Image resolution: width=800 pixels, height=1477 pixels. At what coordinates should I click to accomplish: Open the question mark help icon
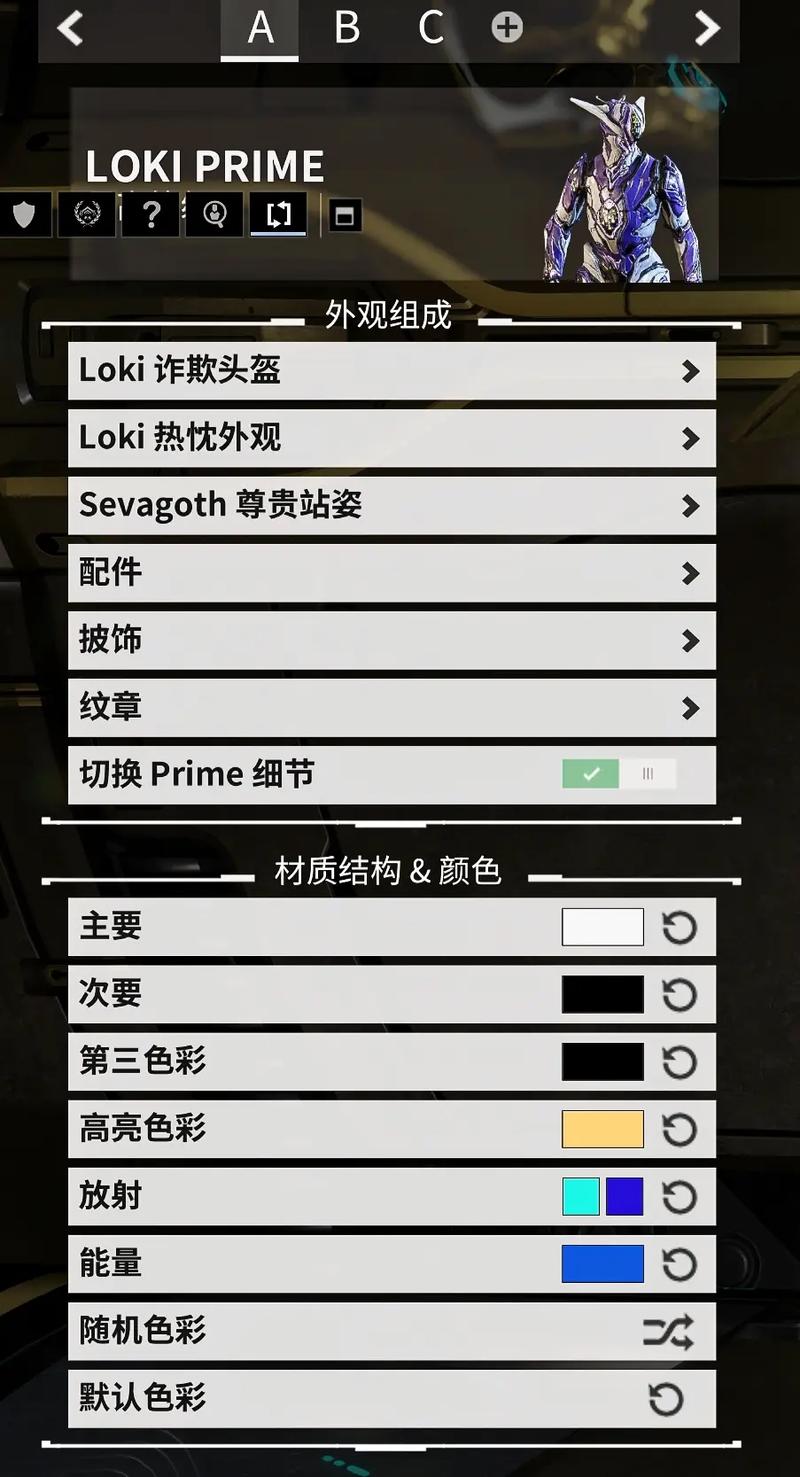pos(151,214)
